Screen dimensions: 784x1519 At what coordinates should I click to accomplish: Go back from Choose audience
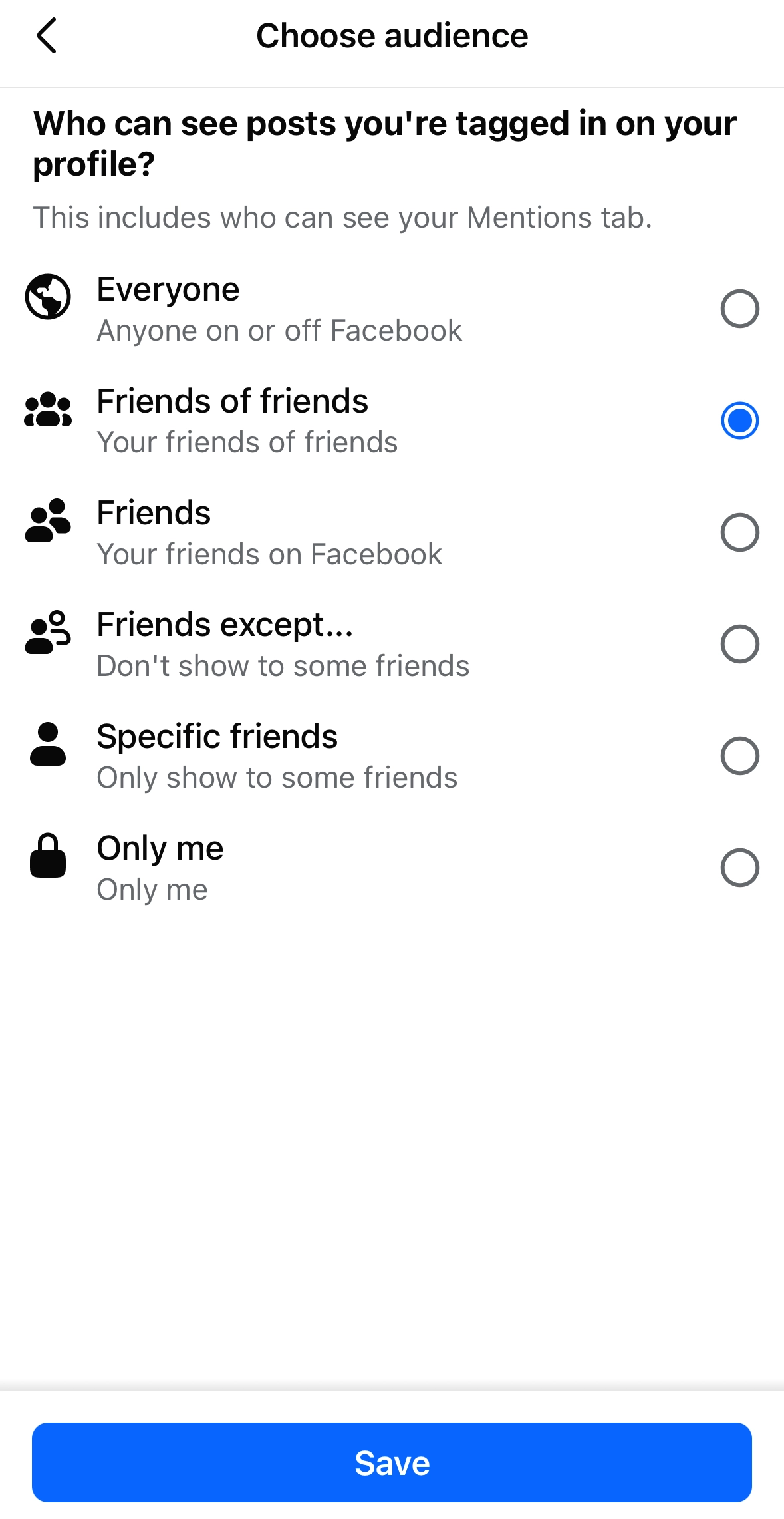tap(47, 35)
